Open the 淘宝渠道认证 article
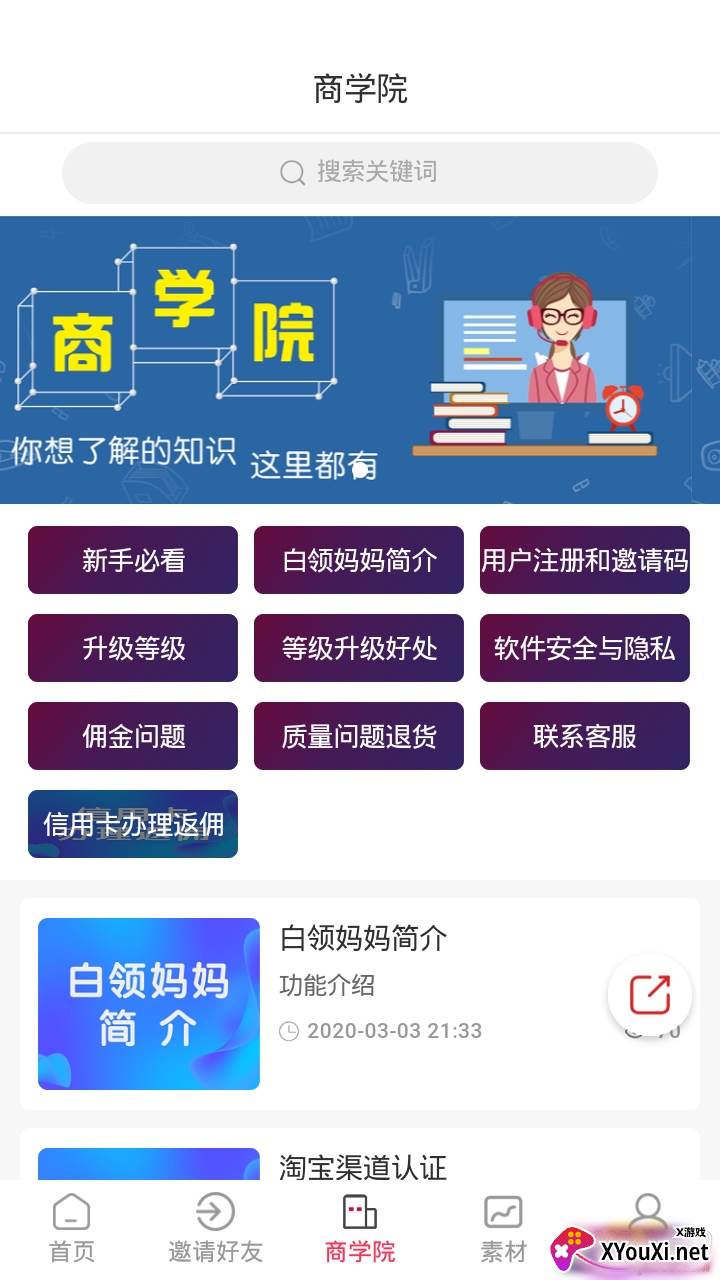 (x=363, y=1166)
